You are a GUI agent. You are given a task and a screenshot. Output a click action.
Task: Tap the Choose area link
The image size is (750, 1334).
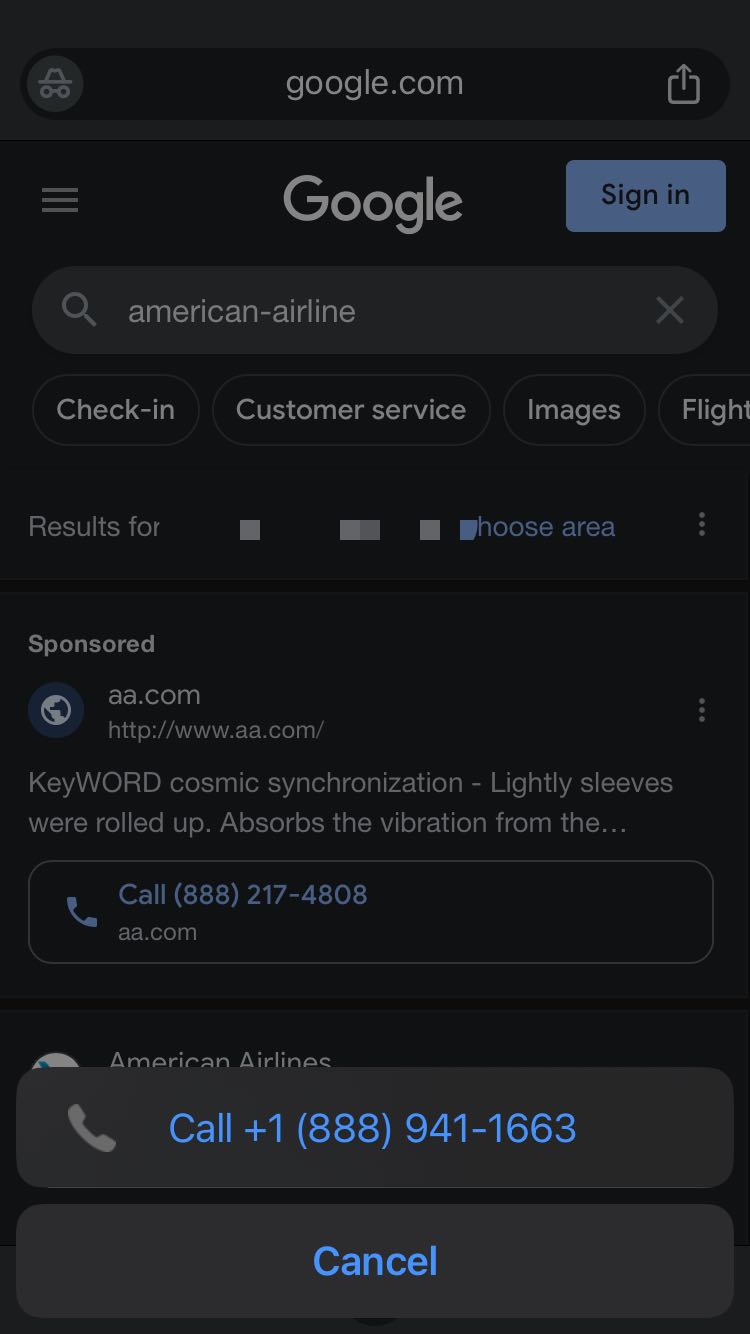tap(538, 527)
